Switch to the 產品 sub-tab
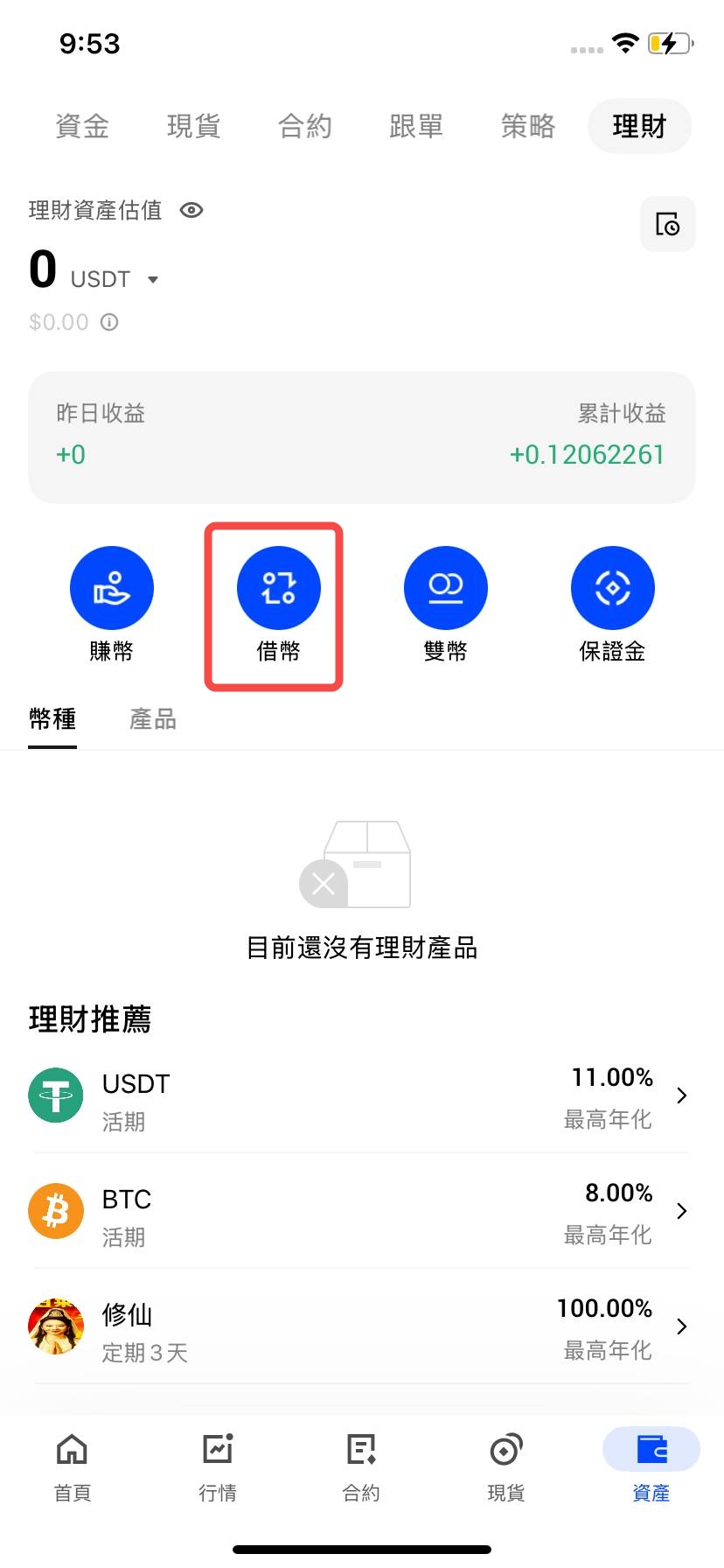The image size is (724, 1568). tap(151, 718)
